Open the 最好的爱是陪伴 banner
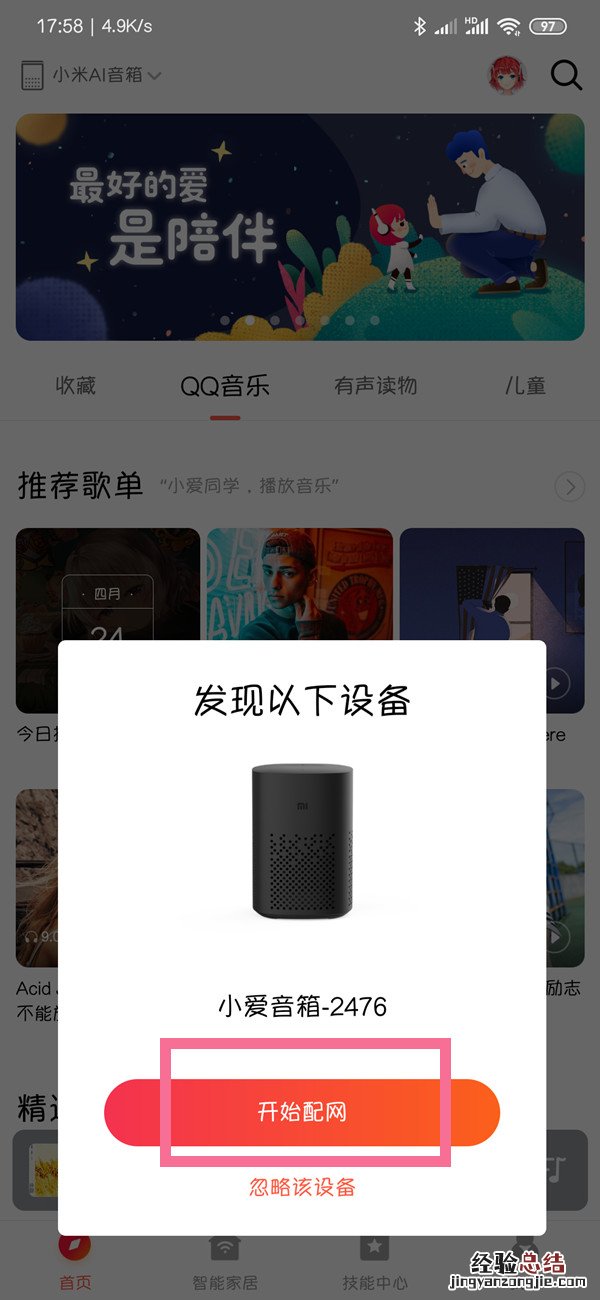This screenshot has height=1300, width=600. tap(300, 227)
